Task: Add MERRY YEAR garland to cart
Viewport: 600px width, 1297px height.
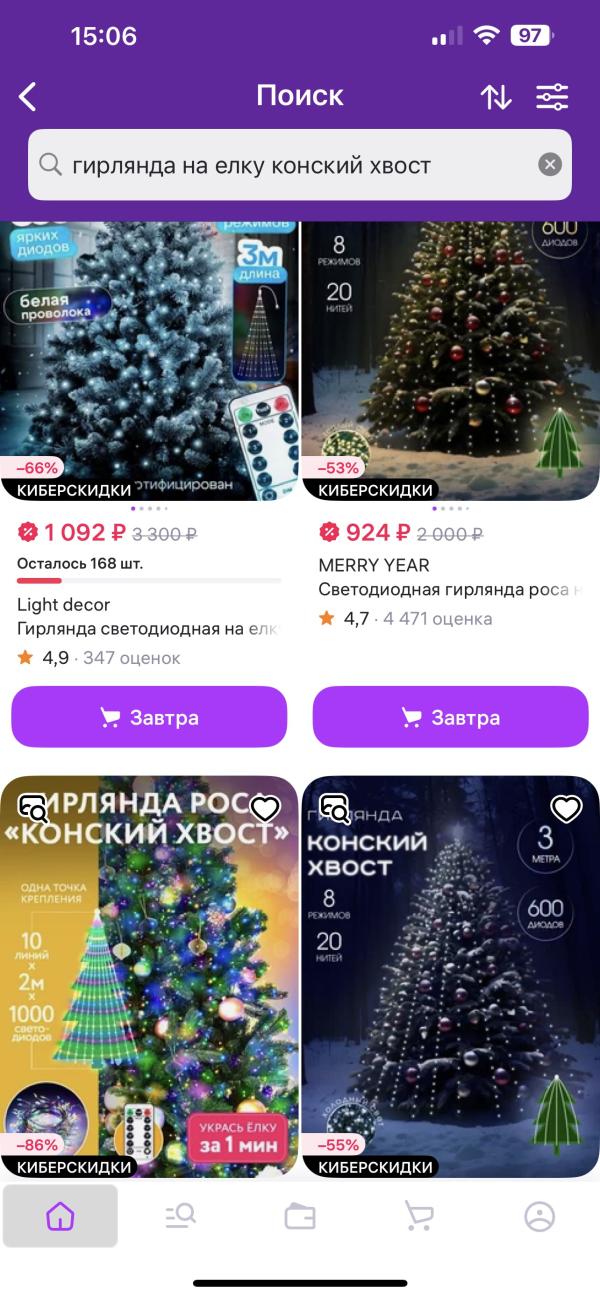Action: click(450, 717)
